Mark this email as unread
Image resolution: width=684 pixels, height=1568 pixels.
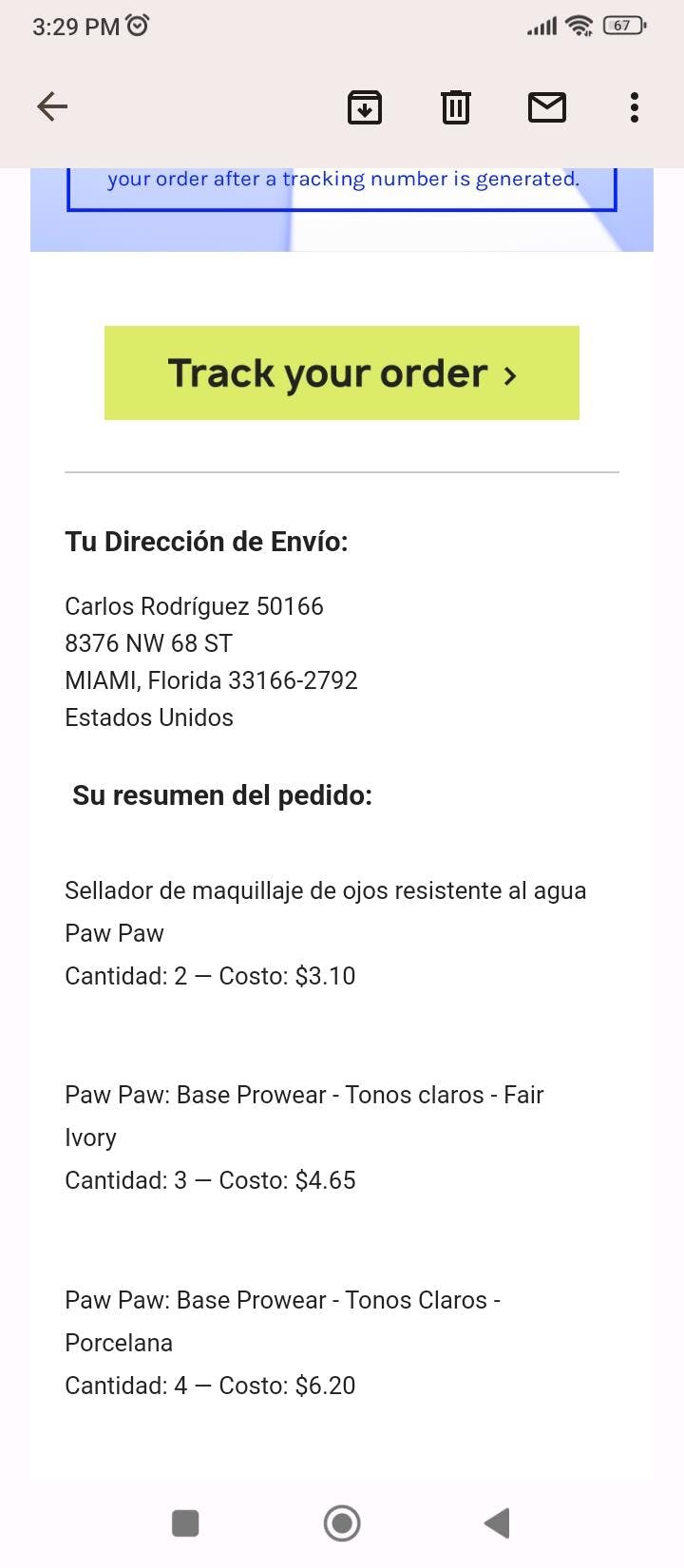click(547, 106)
